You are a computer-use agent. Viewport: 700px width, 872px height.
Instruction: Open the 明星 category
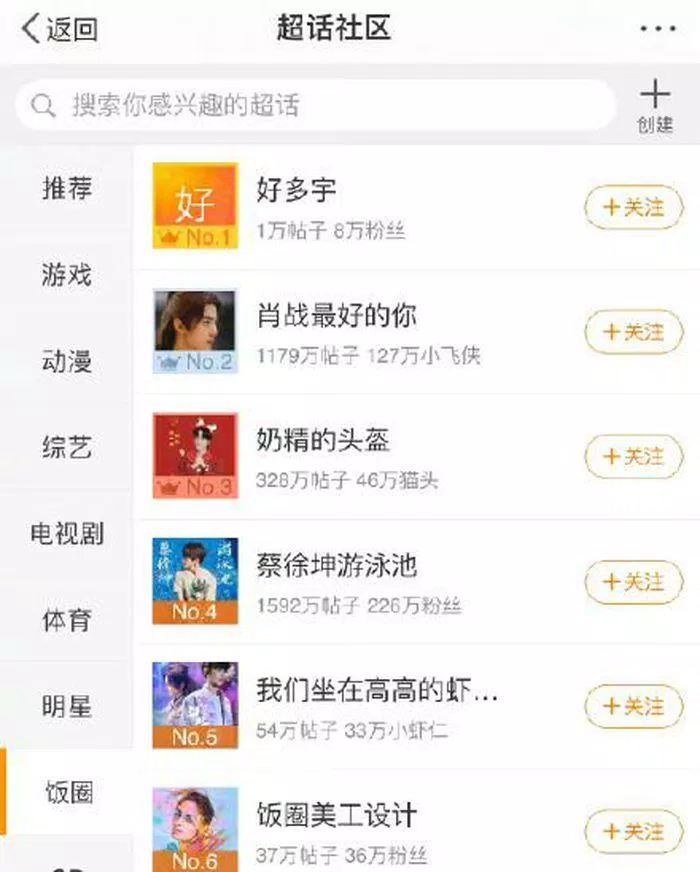[x=67, y=706]
